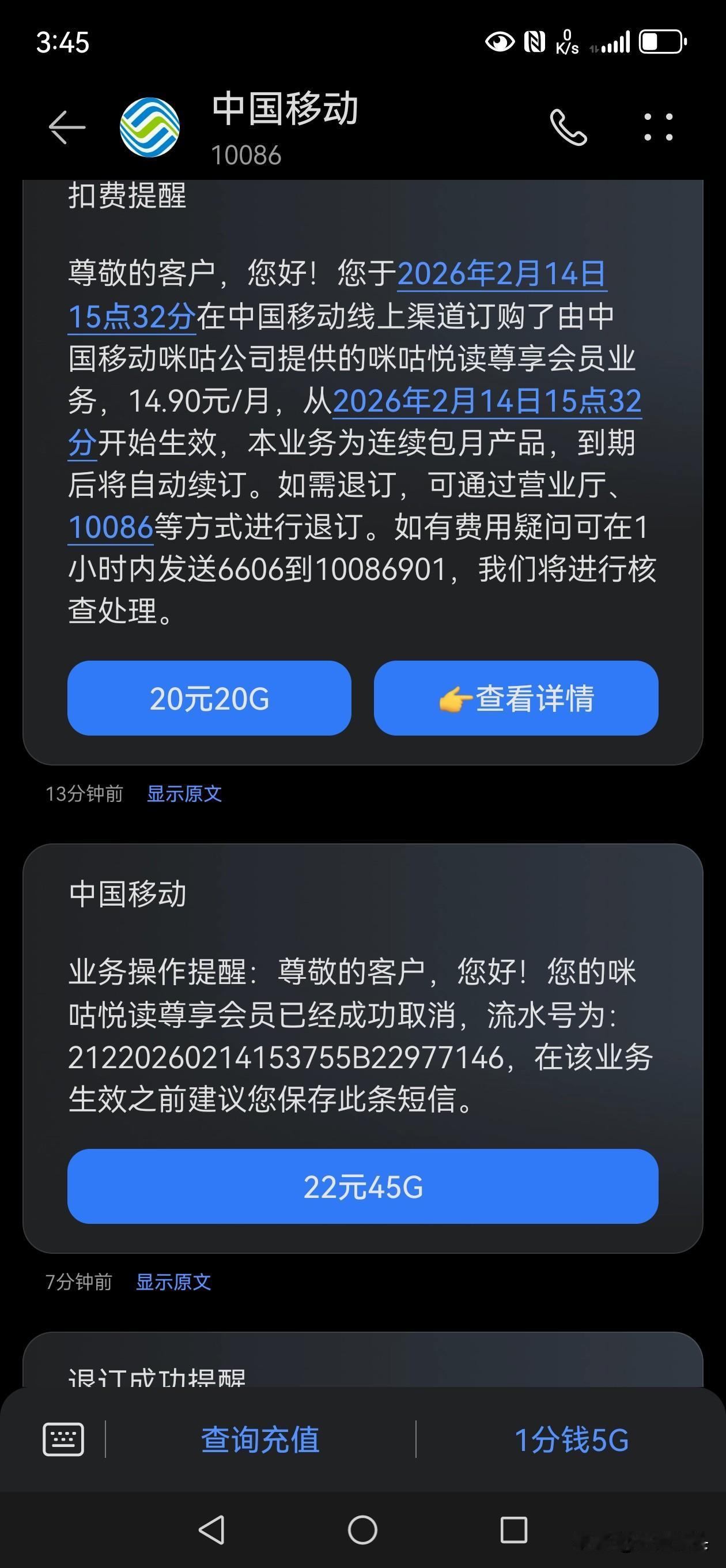726x1568 pixels.
Task: Tap the 20元20G offer button
Action: tap(210, 699)
